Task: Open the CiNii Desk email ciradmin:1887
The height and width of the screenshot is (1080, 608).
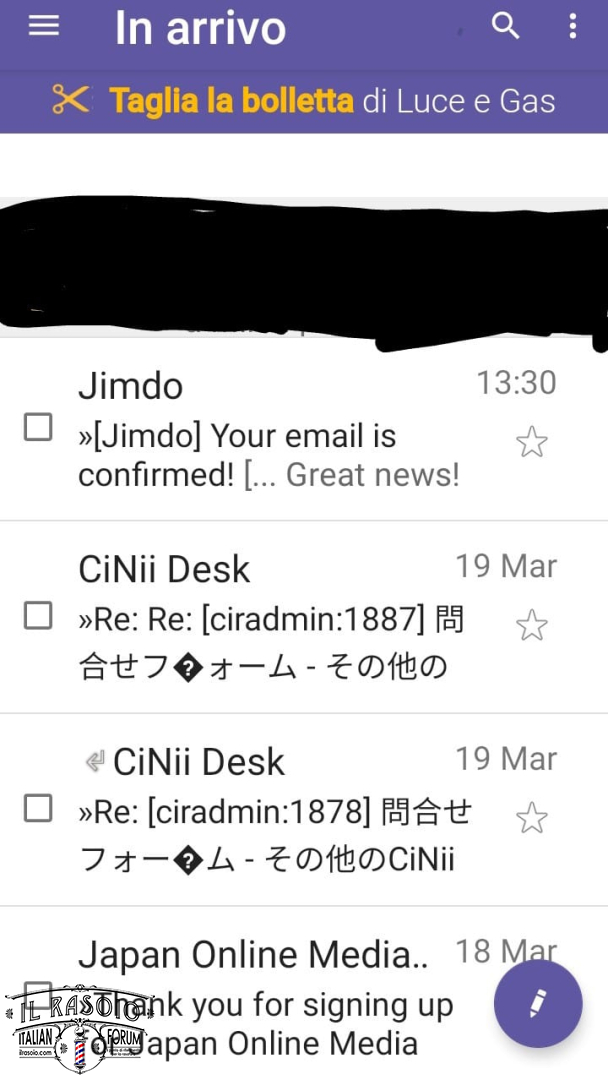Action: pyautogui.click(x=304, y=617)
